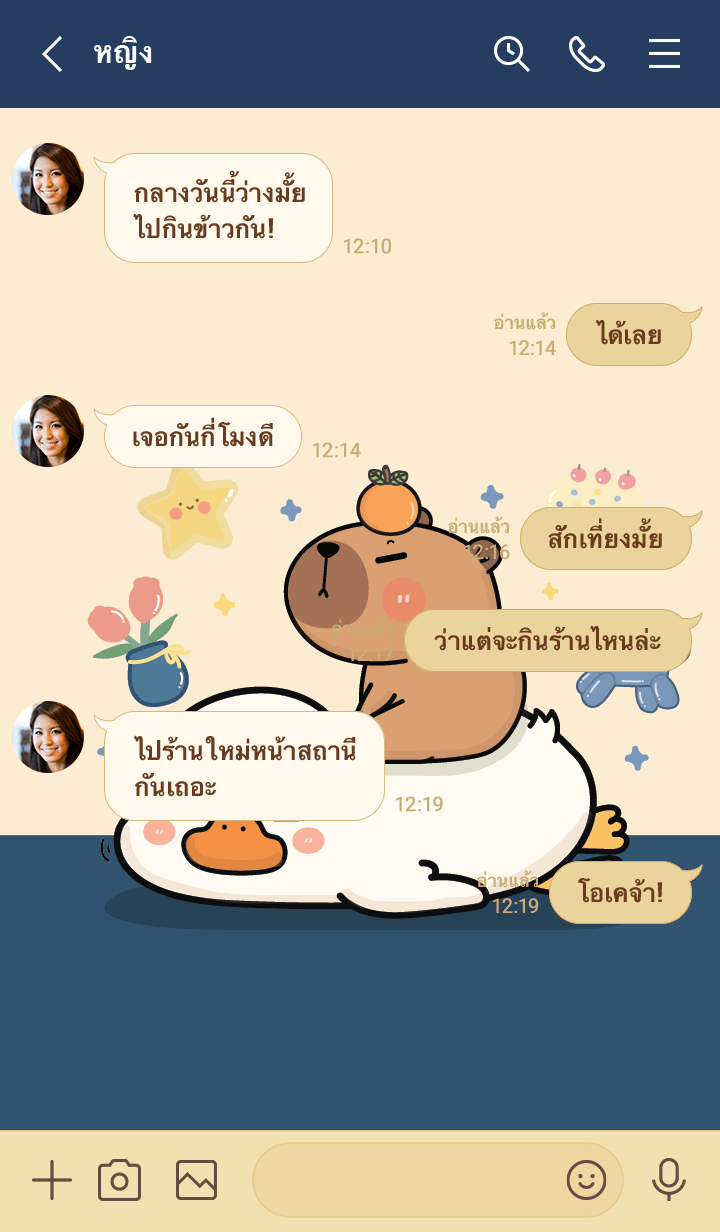Open the camera to take a photo
The width and height of the screenshot is (720, 1232).
pyautogui.click(x=119, y=1181)
